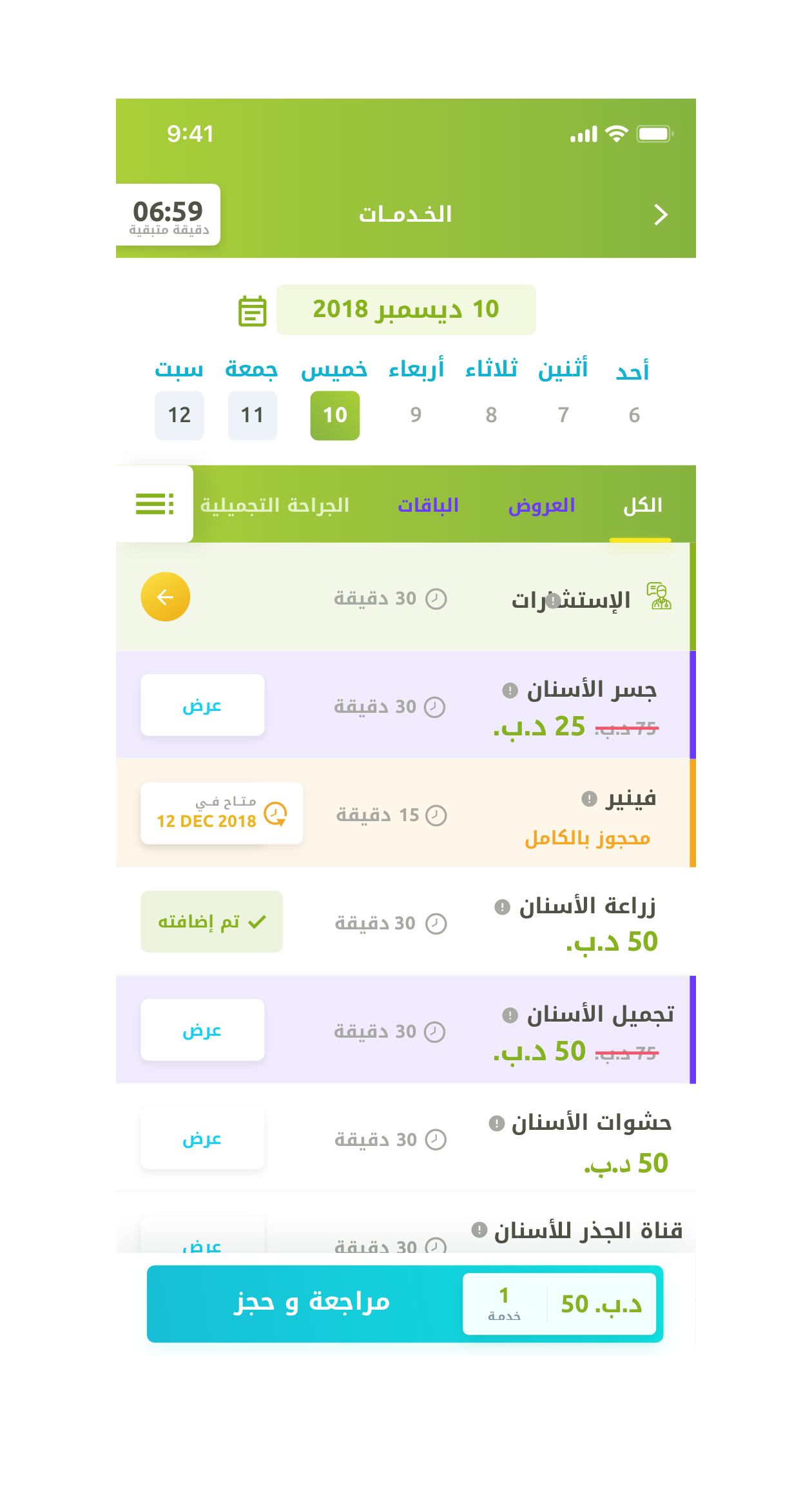
Task: Open the date picker showing 10 ديسمبر 2018
Action: click(x=406, y=309)
